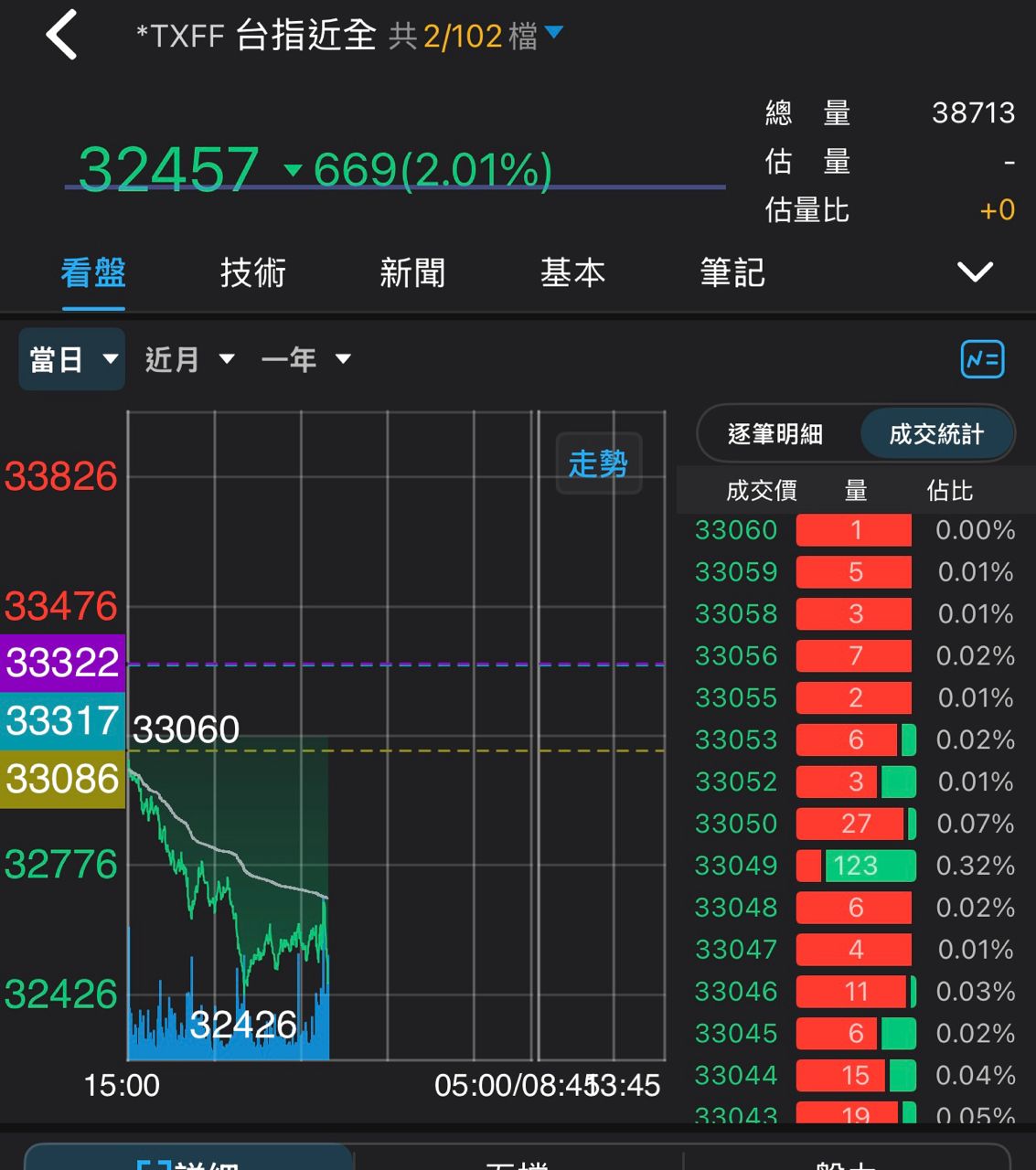This screenshot has height=1170, width=1036.
Task: Tap the 走勢 chart button
Action: point(598,463)
